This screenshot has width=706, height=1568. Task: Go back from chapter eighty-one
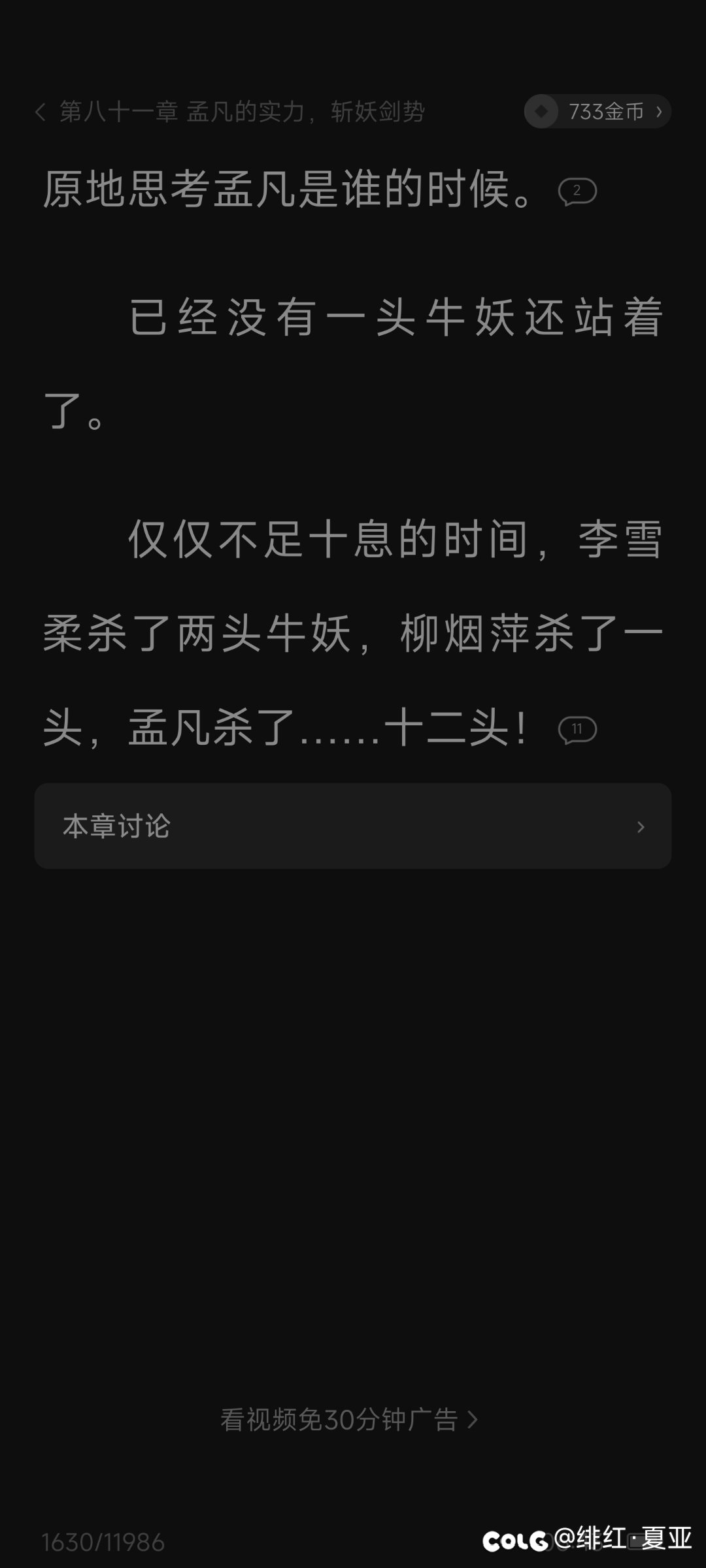pyautogui.click(x=41, y=112)
